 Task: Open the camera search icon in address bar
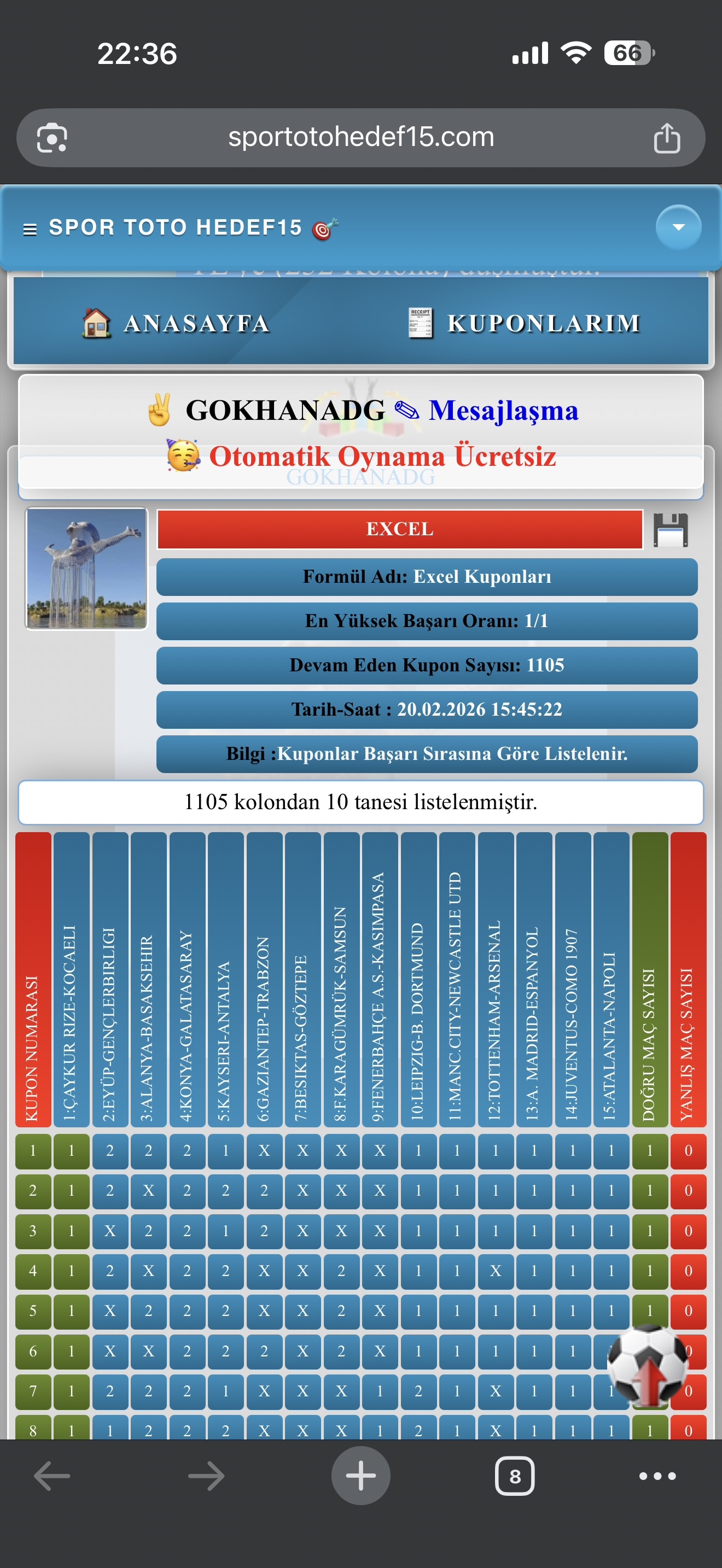tap(52, 138)
